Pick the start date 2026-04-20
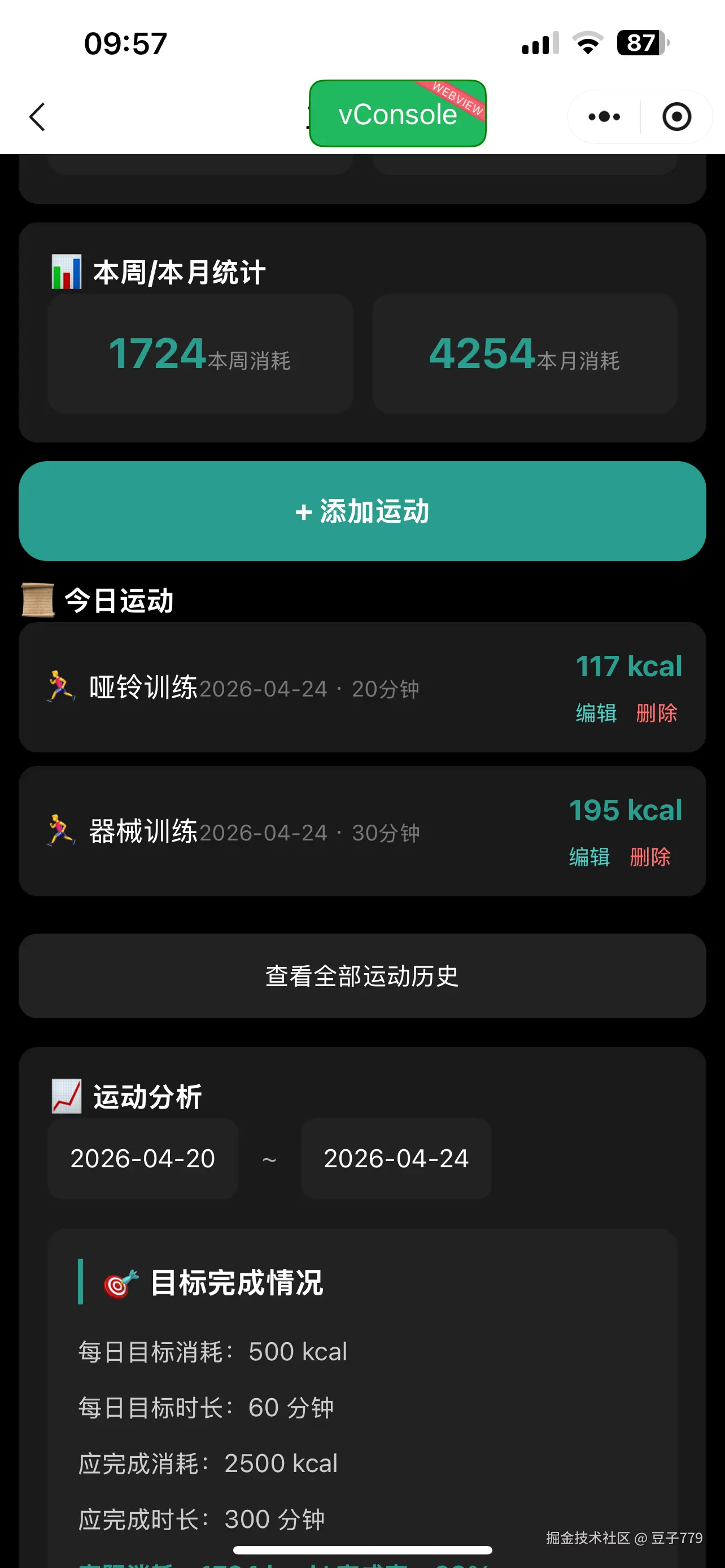The image size is (725, 1568). click(142, 1158)
